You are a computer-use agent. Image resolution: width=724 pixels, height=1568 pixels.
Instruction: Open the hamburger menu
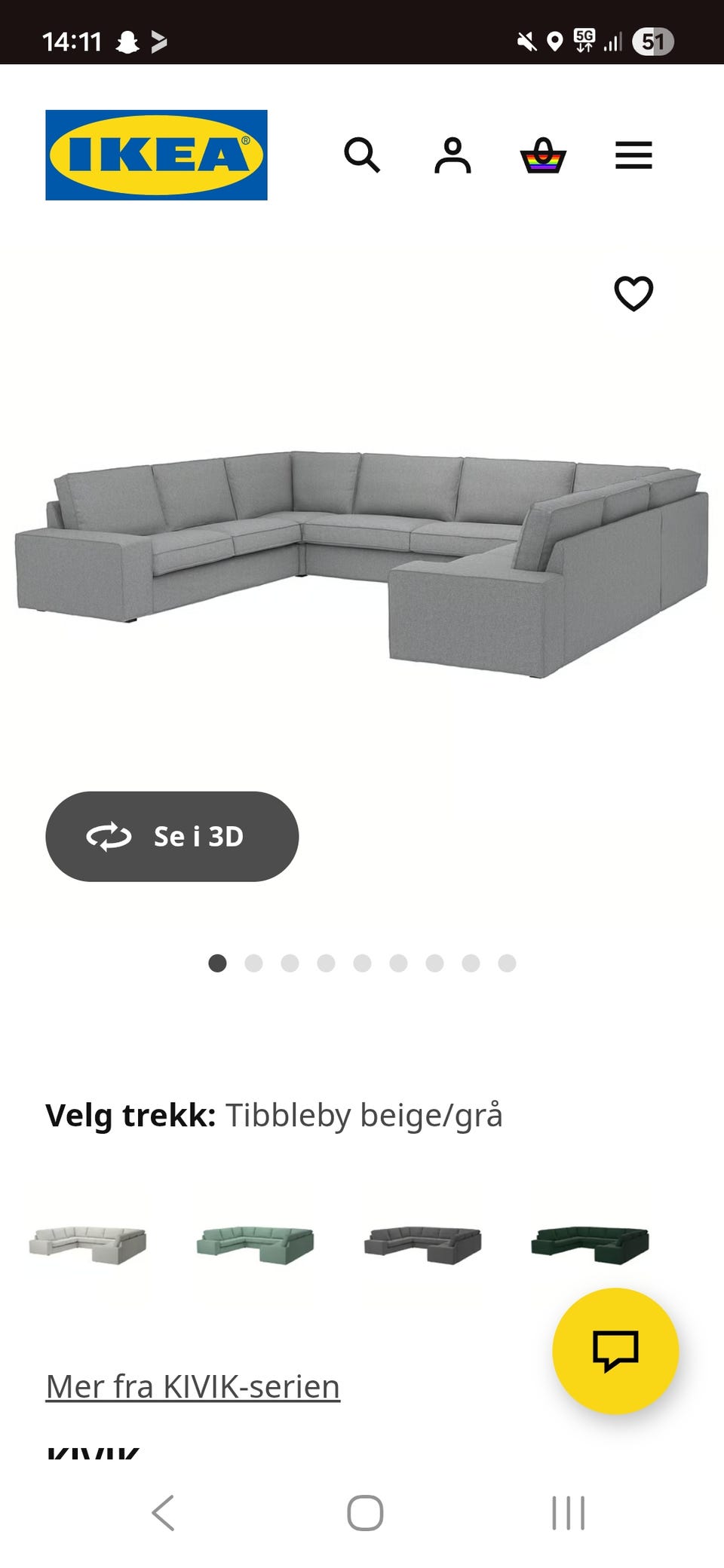(x=633, y=155)
